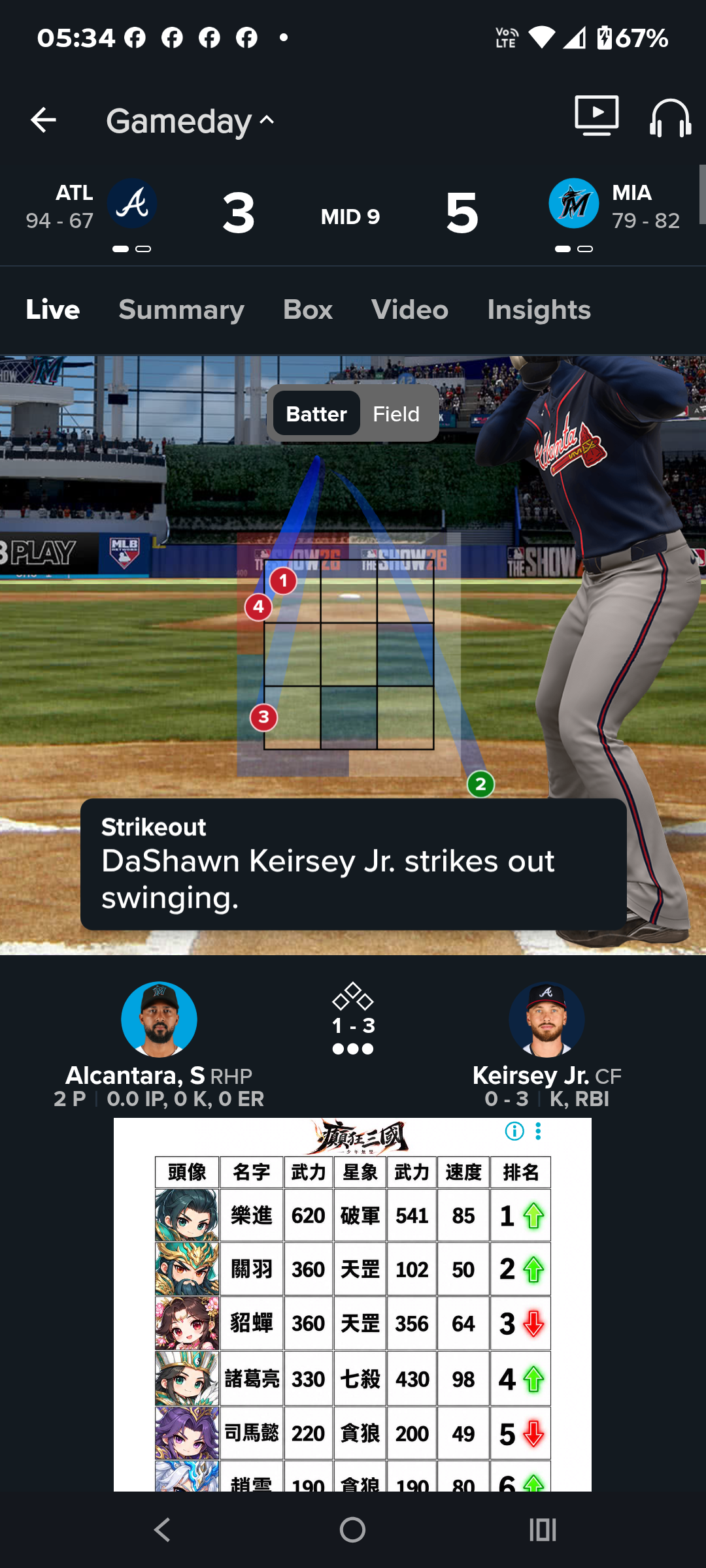Go back using the app bar arrow
Viewport: 706px width, 1568px height.
(x=43, y=120)
